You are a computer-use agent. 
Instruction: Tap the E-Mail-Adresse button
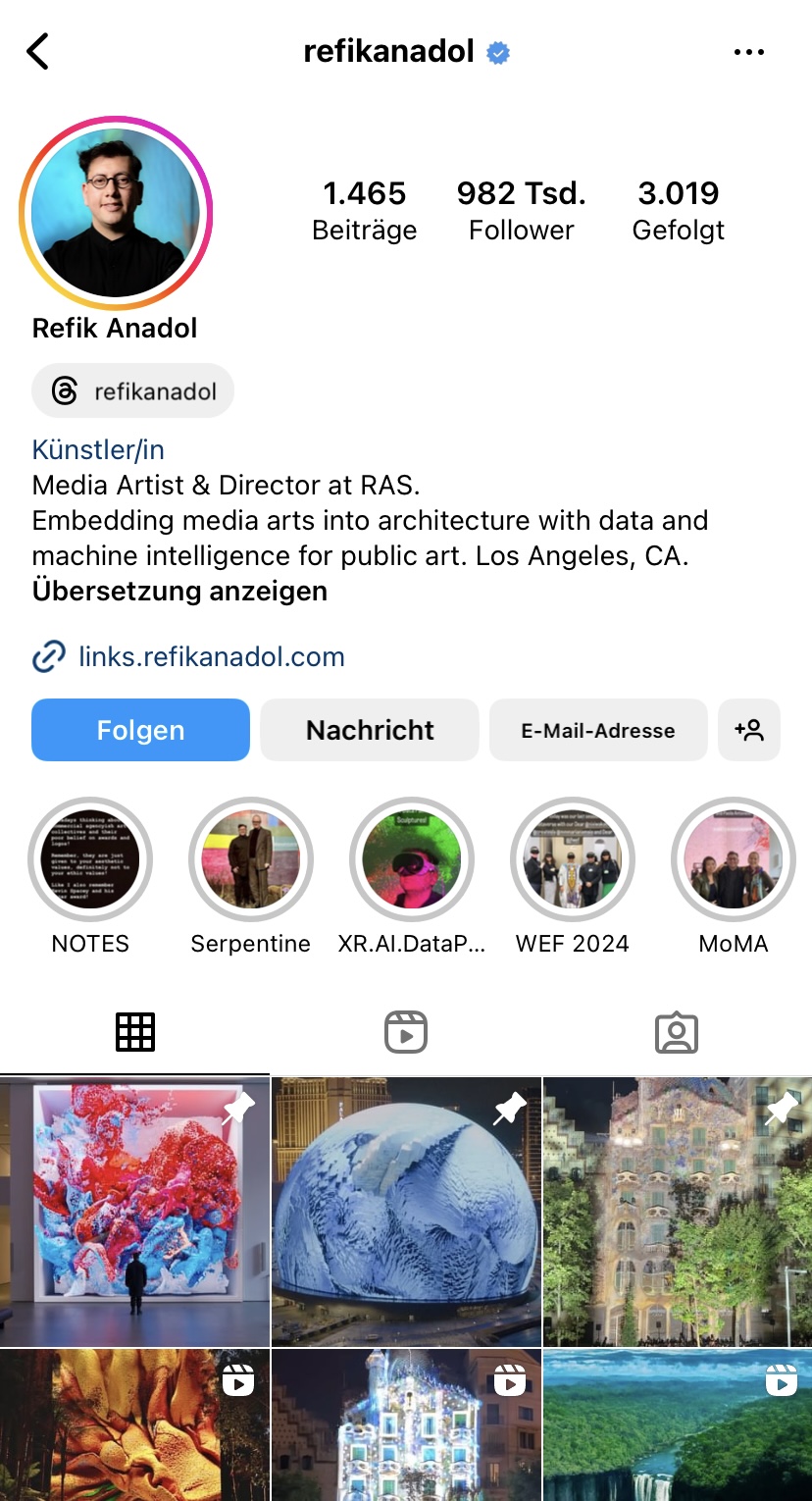(597, 730)
